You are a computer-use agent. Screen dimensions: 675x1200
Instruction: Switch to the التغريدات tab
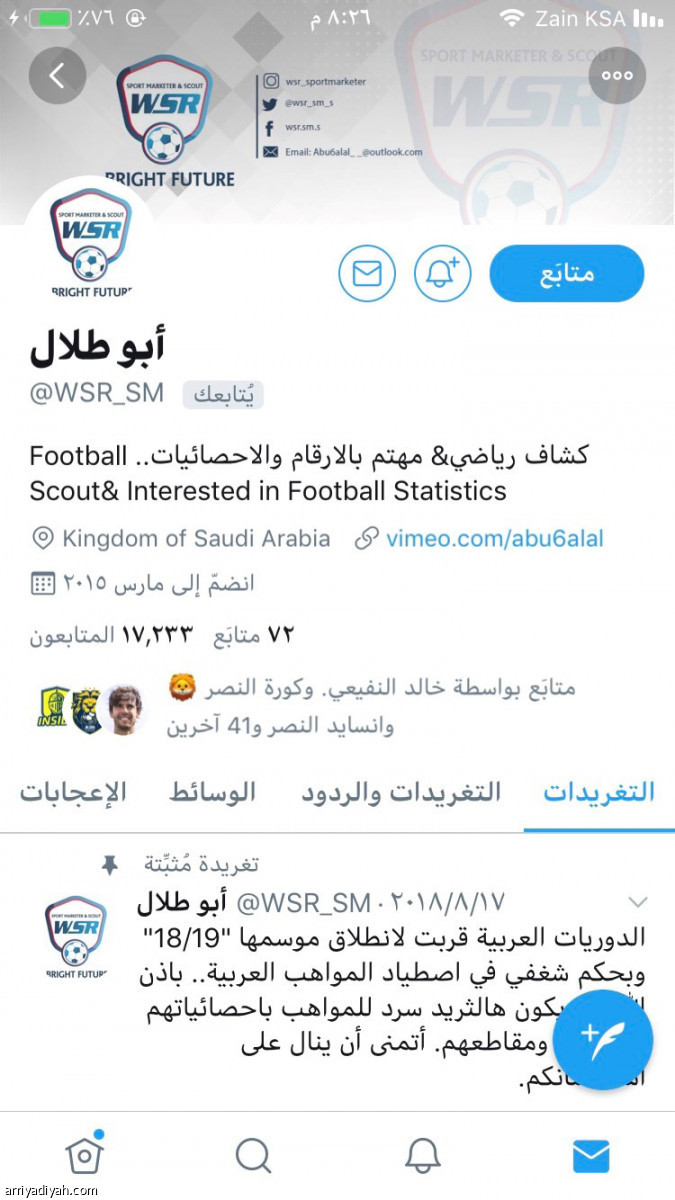point(598,793)
